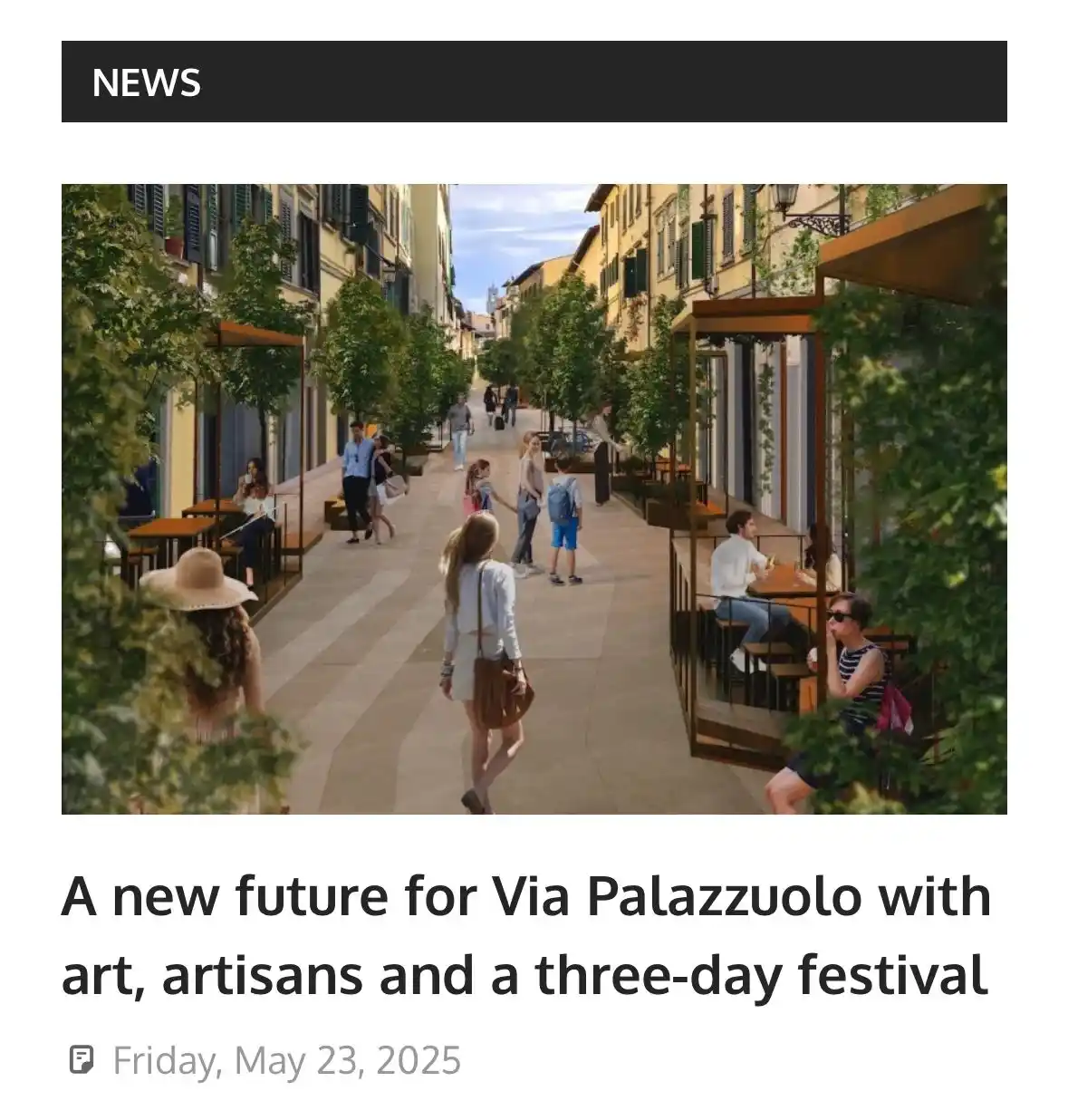Image resolution: width=1068 pixels, height=1120 pixels.
Task: Open the Via Palazzuolo article image
Action: pyautogui.click(x=534, y=498)
